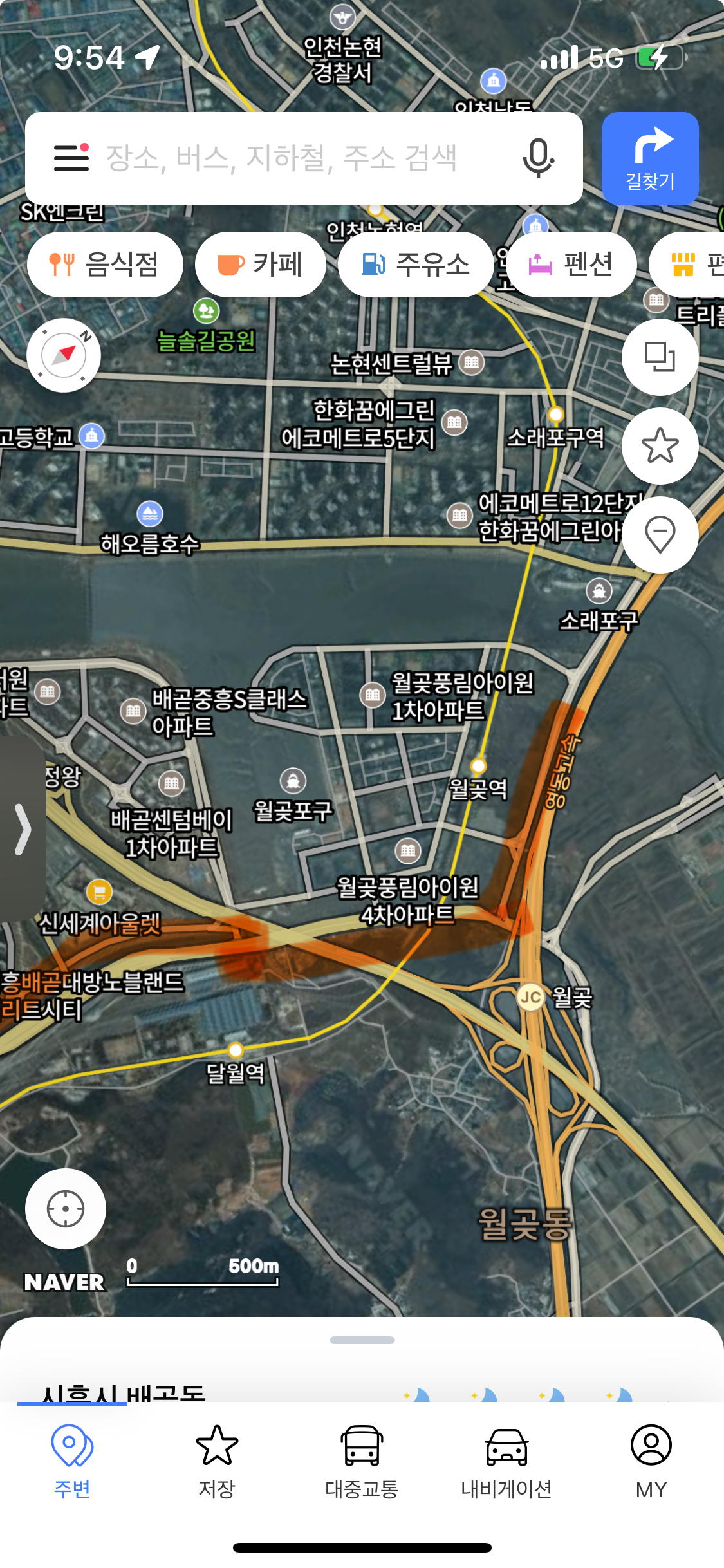This screenshot has height=1568, width=724.
Task: Expand the side panel arrow
Action: tap(23, 829)
